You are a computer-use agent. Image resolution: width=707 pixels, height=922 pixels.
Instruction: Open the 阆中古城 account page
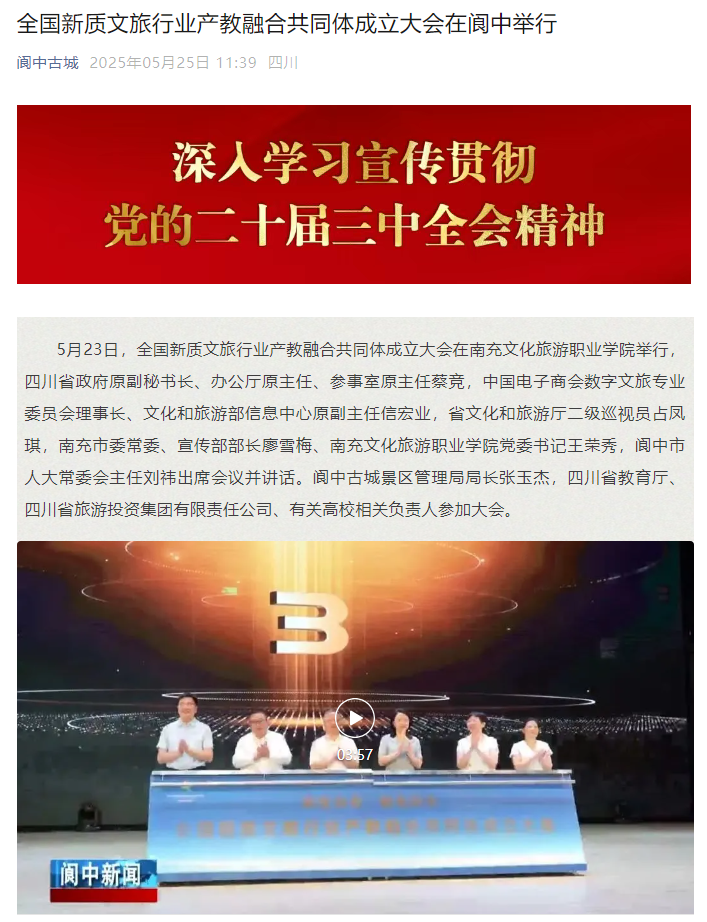click(47, 63)
